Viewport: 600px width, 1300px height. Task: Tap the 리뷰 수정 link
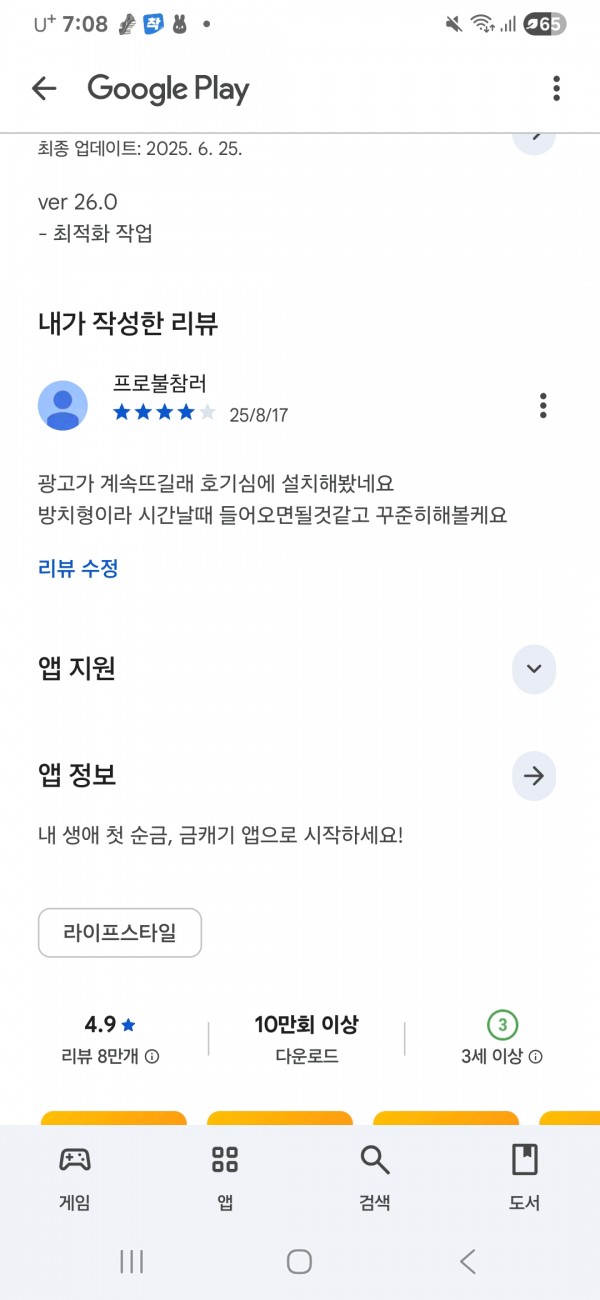[x=78, y=568]
